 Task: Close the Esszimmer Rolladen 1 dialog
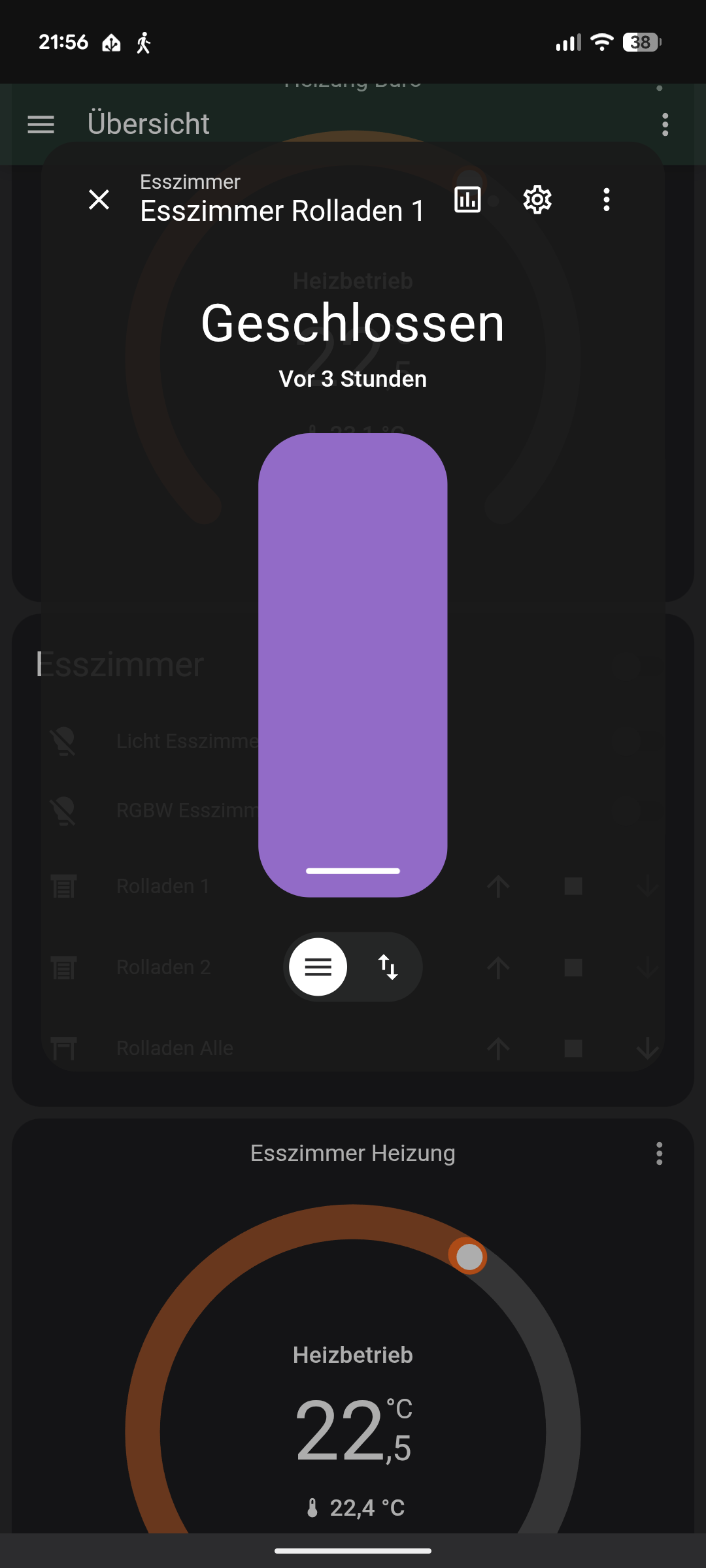click(x=99, y=199)
